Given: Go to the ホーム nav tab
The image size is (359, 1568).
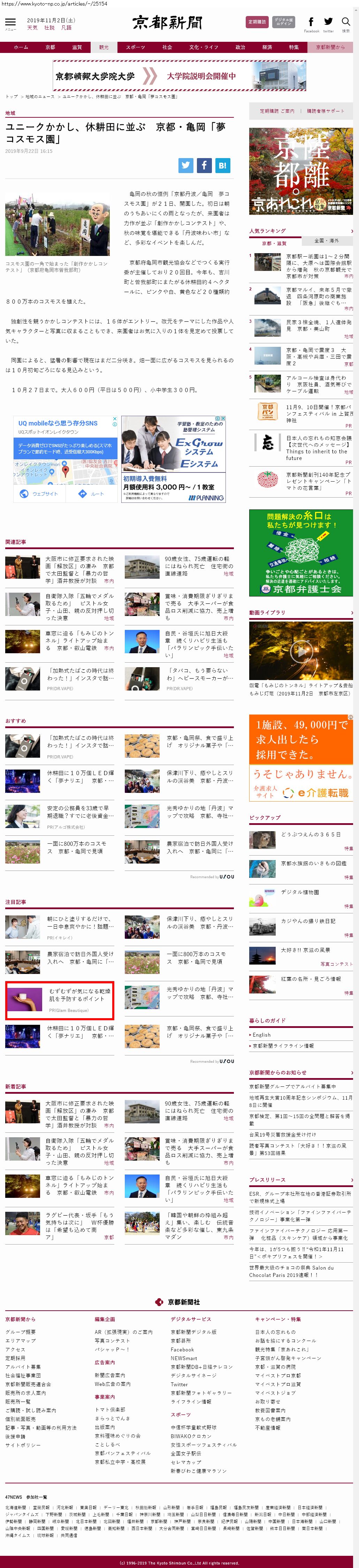Looking at the screenshot, I should click(21, 47).
